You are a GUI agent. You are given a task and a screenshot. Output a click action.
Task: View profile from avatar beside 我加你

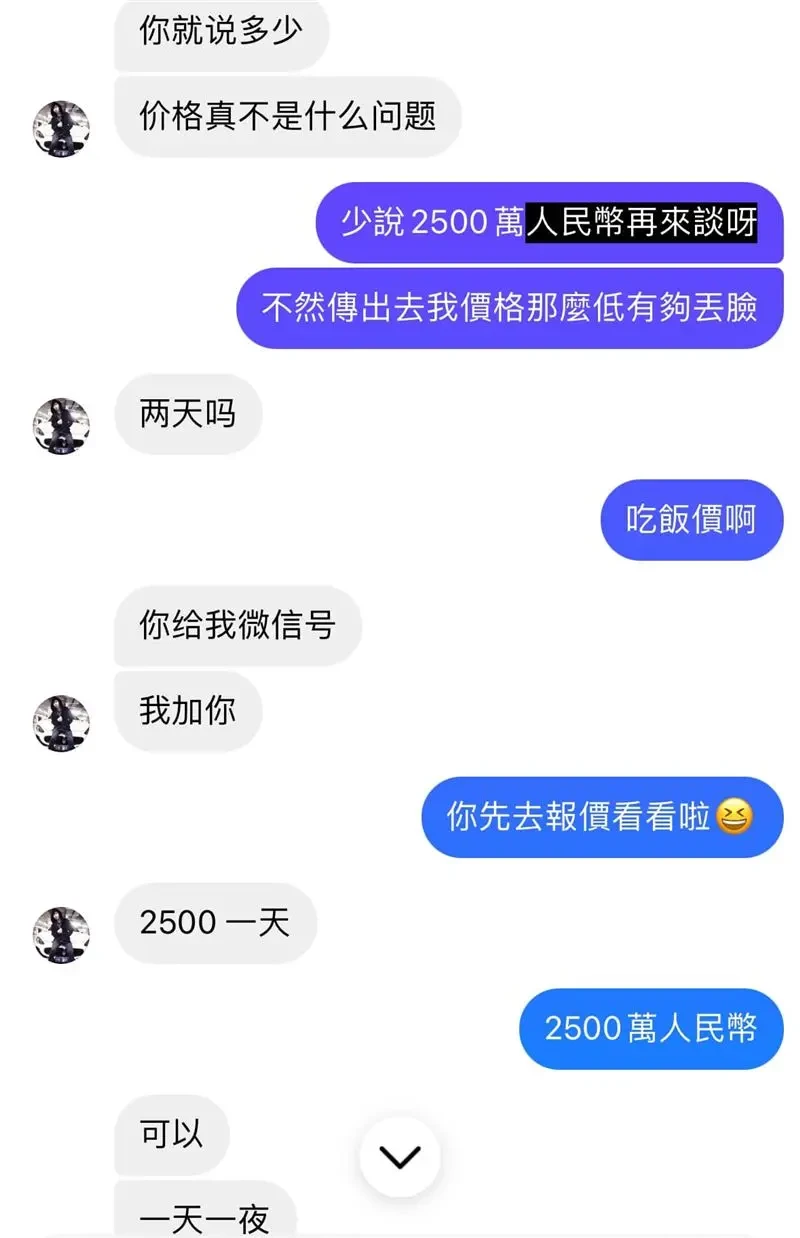tap(62, 723)
